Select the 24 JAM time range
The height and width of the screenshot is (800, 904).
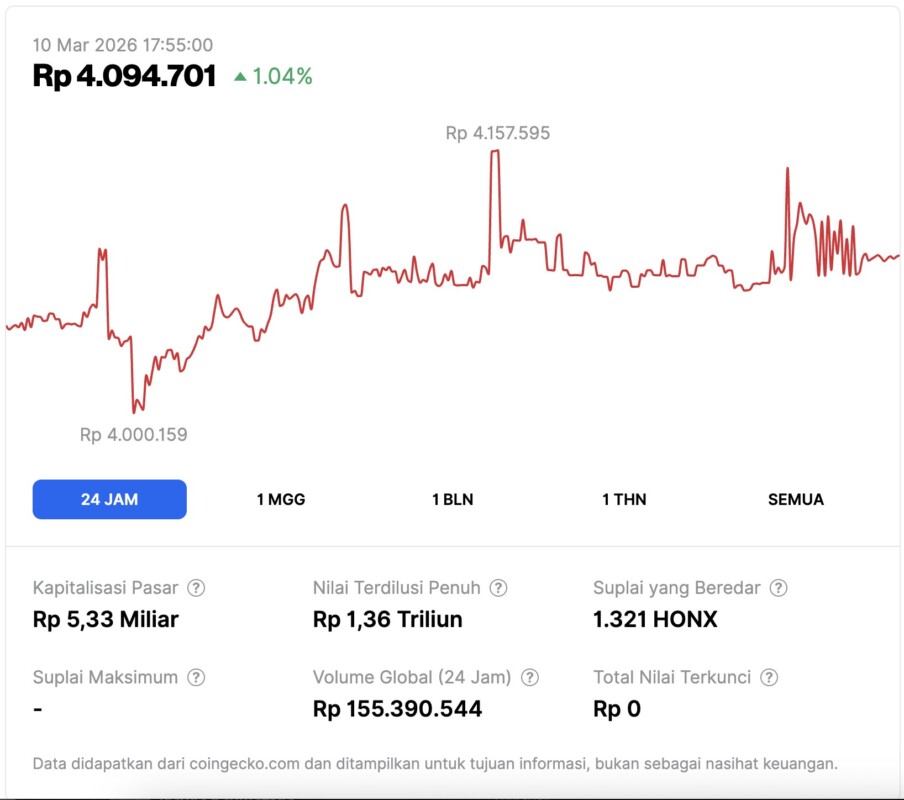(x=109, y=499)
